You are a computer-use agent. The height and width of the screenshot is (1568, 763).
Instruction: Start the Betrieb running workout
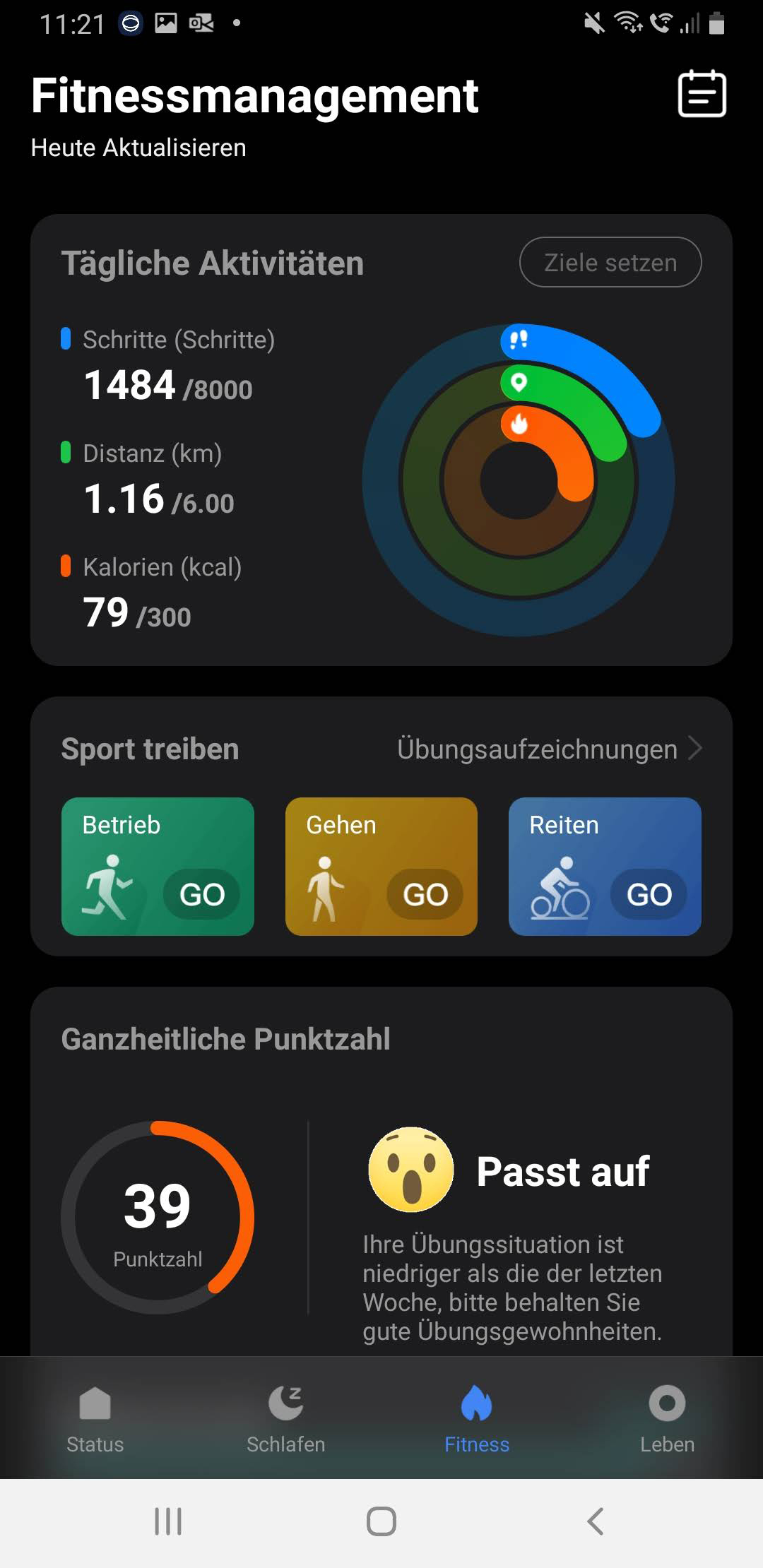point(201,894)
